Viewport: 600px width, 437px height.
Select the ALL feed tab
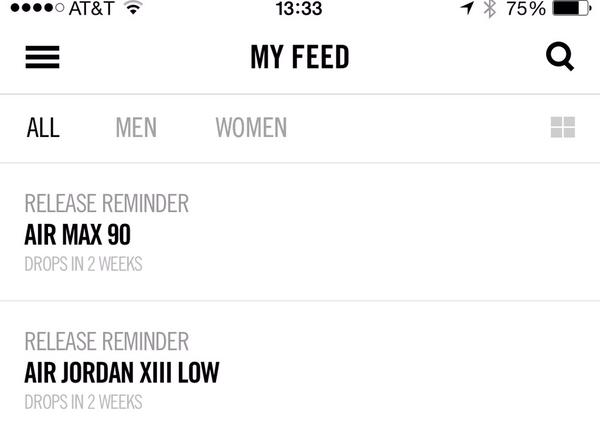[x=43, y=128]
